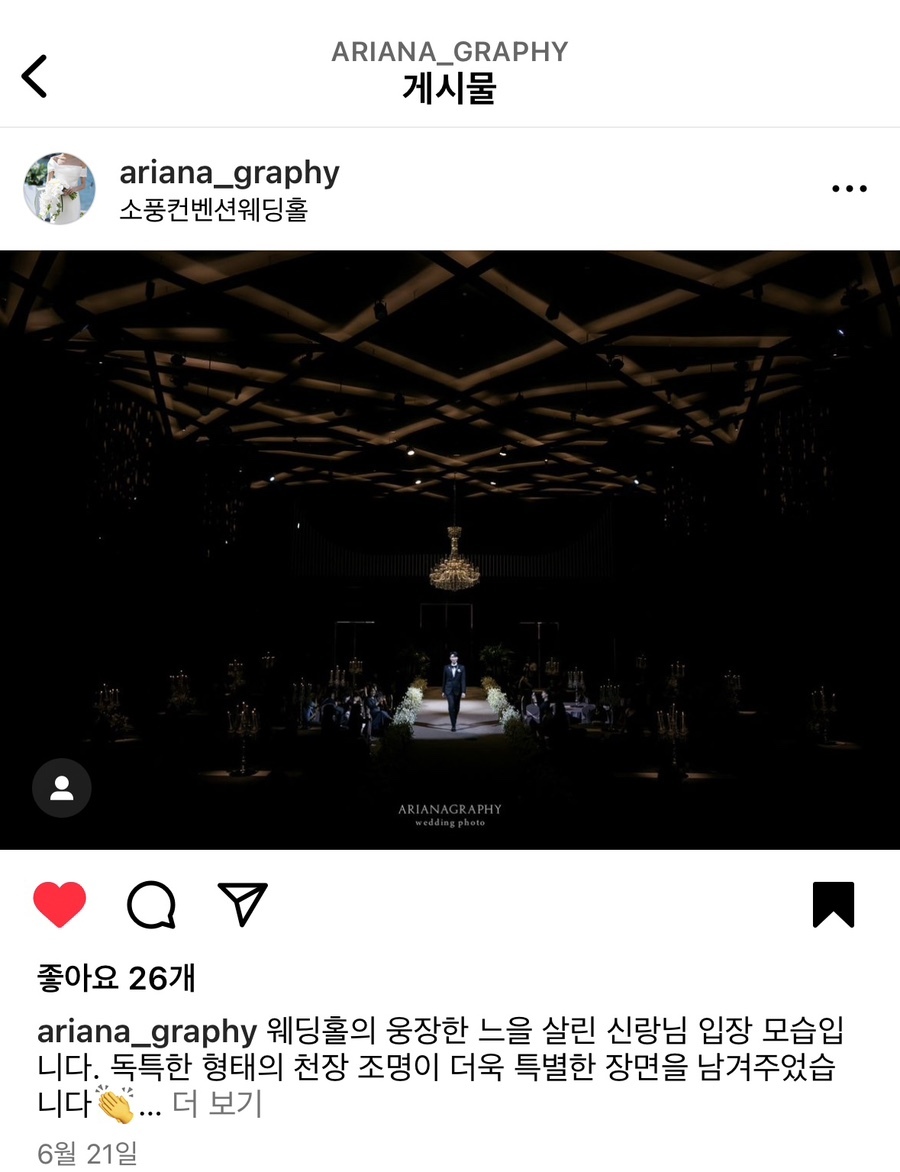The height and width of the screenshot is (1172, 900).
Task: Tap the ariana_graphy name in the caption
Action: coord(147,1032)
